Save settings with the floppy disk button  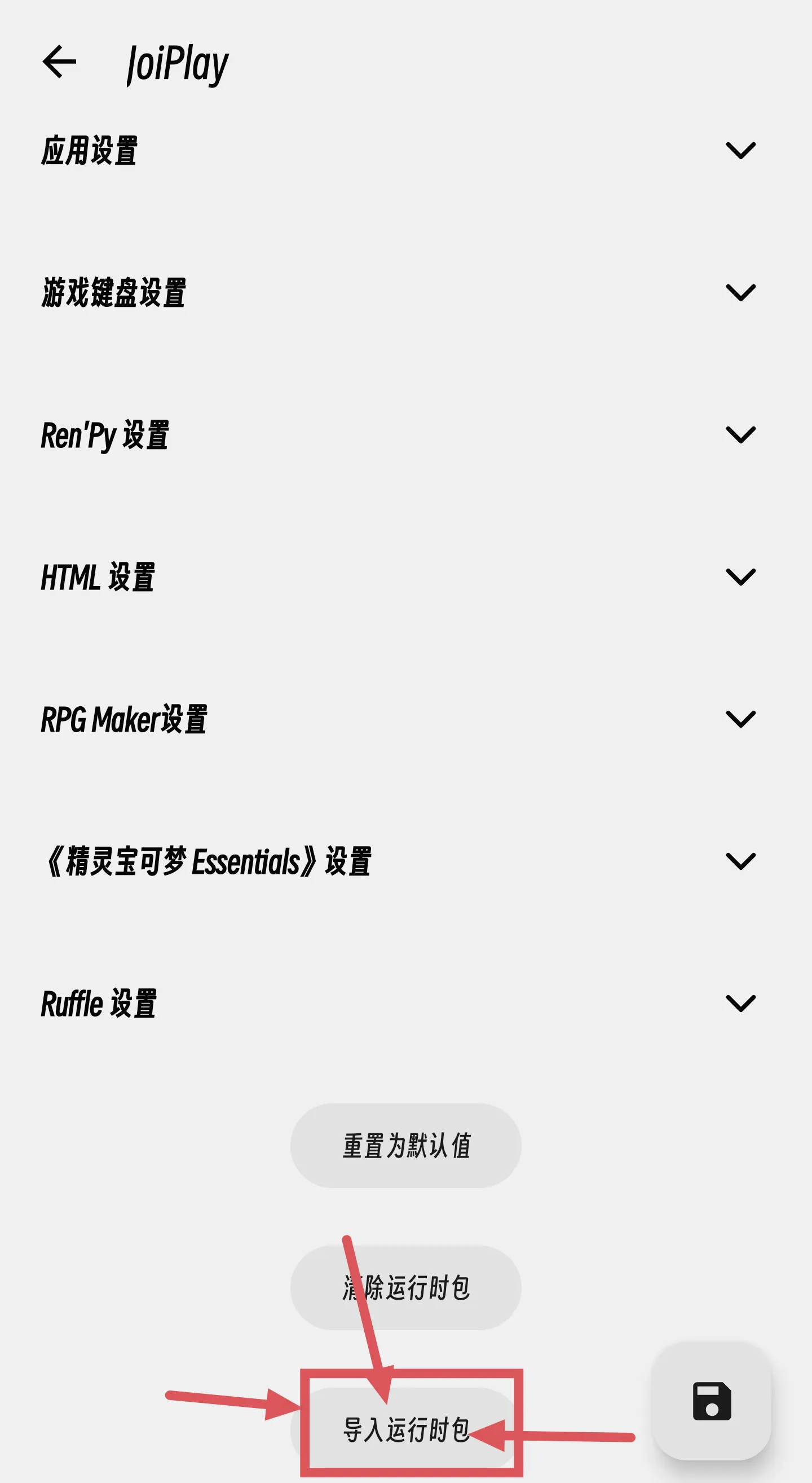(x=712, y=1401)
